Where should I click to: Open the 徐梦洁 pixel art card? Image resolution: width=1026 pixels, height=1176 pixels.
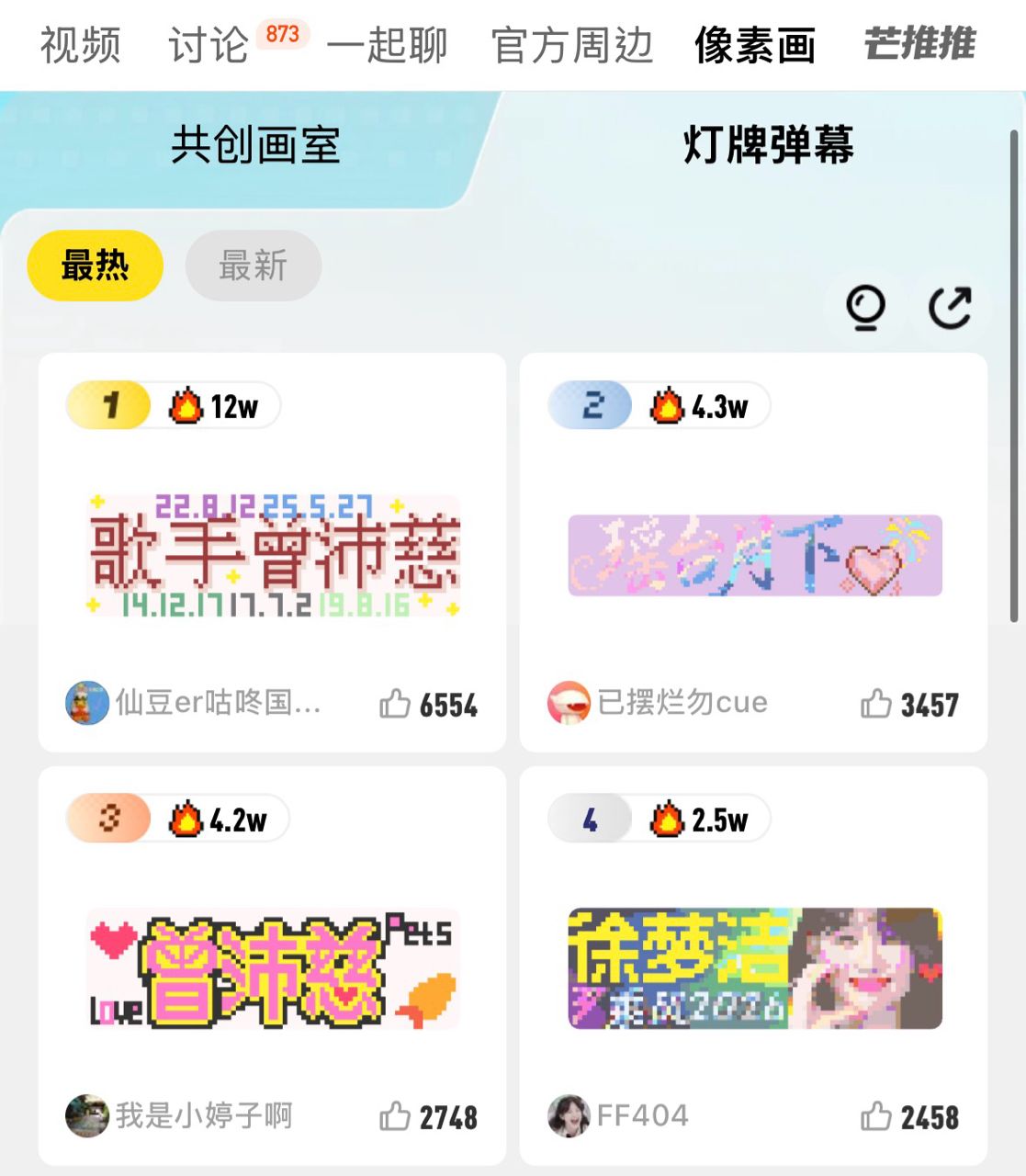(754, 968)
